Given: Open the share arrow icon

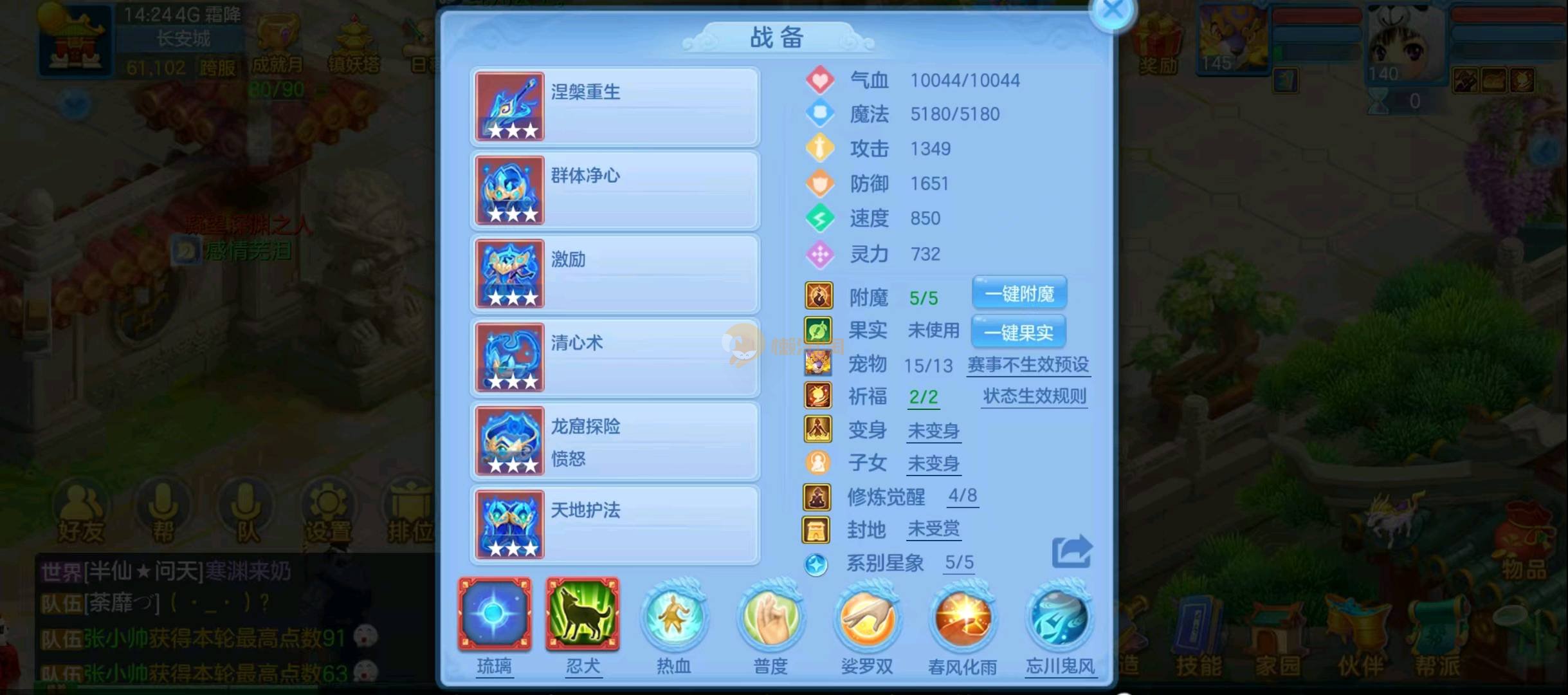Looking at the screenshot, I should pyautogui.click(x=1071, y=551).
